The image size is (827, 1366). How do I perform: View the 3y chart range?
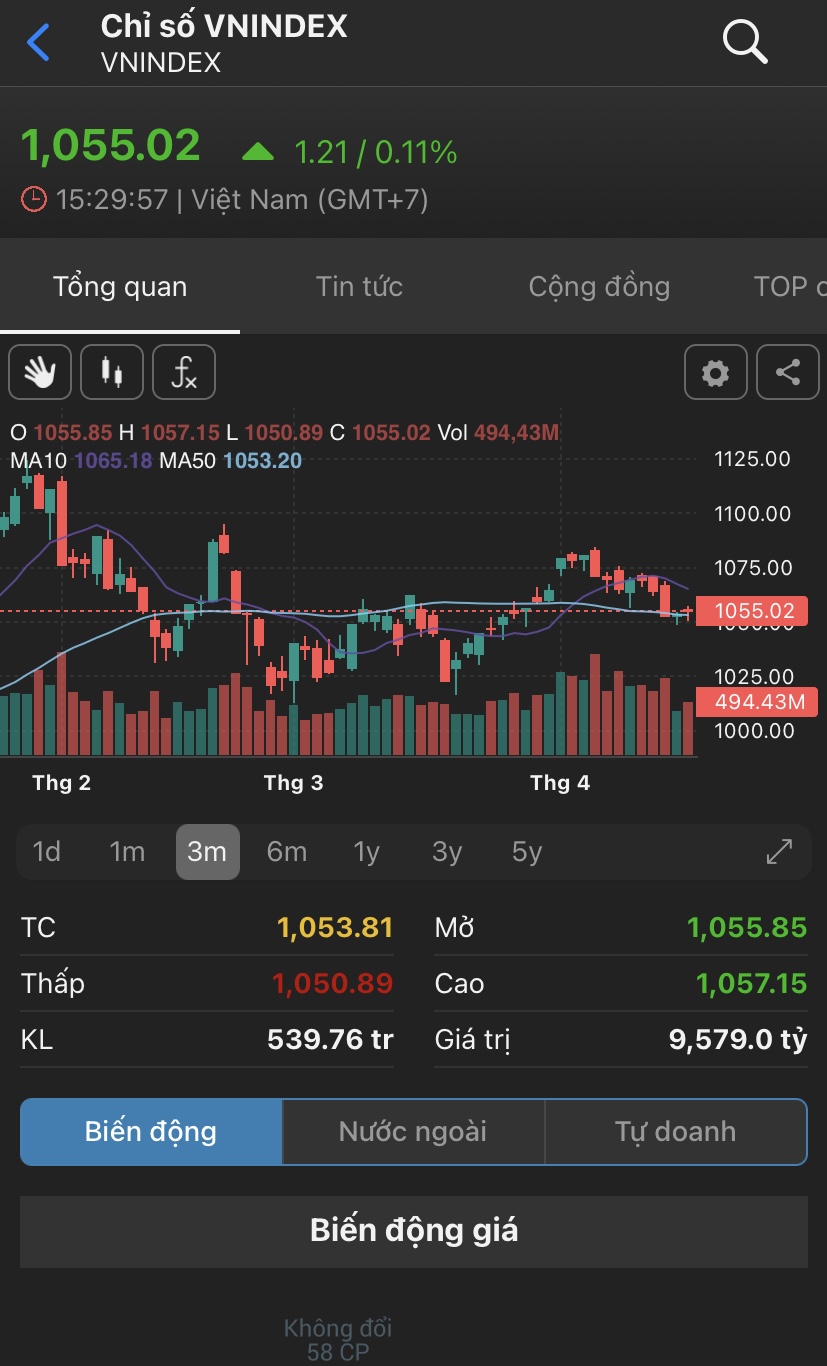click(x=447, y=852)
